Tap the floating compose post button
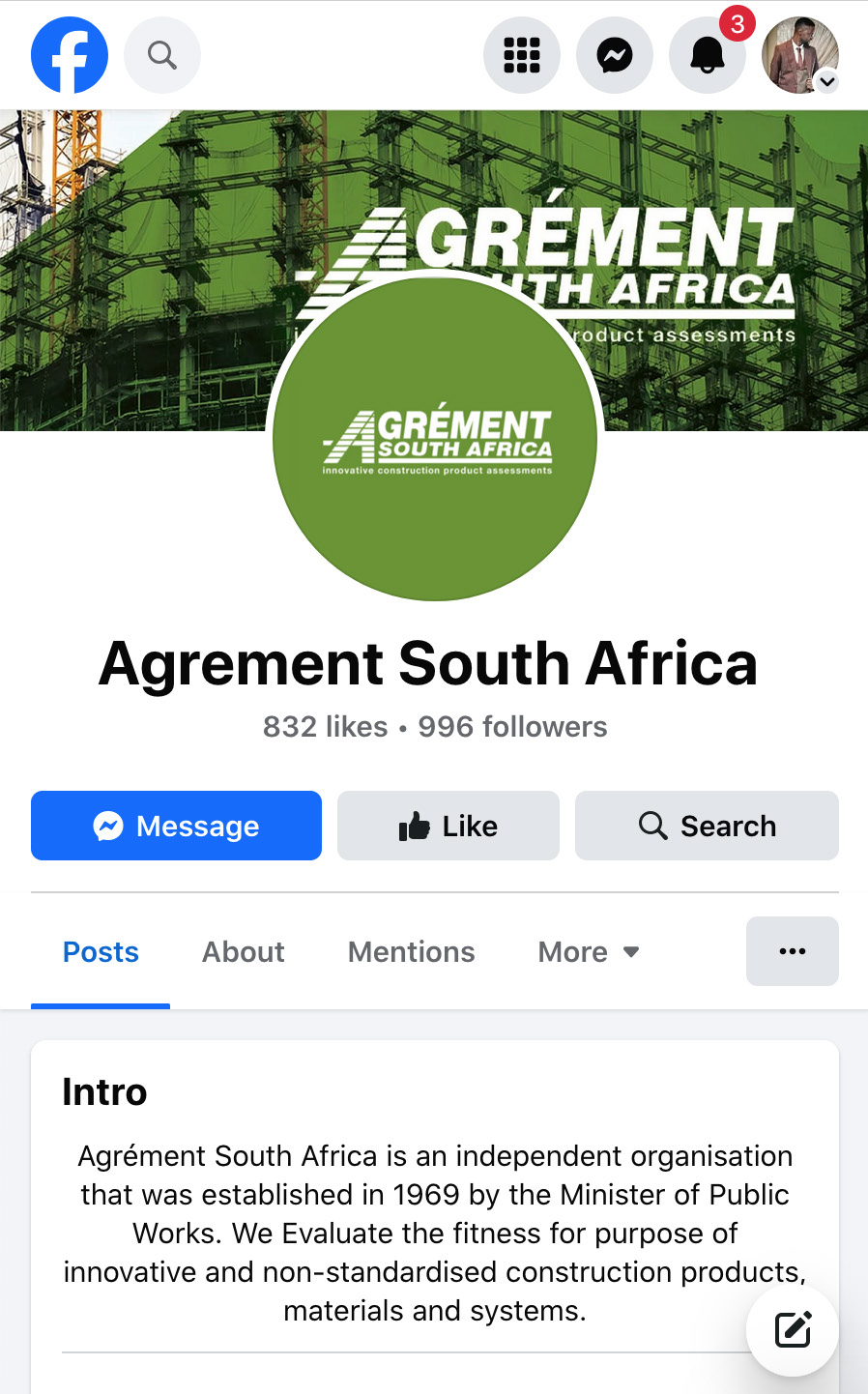The width and height of the screenshot is (868, 1394). coord(793,1330)
